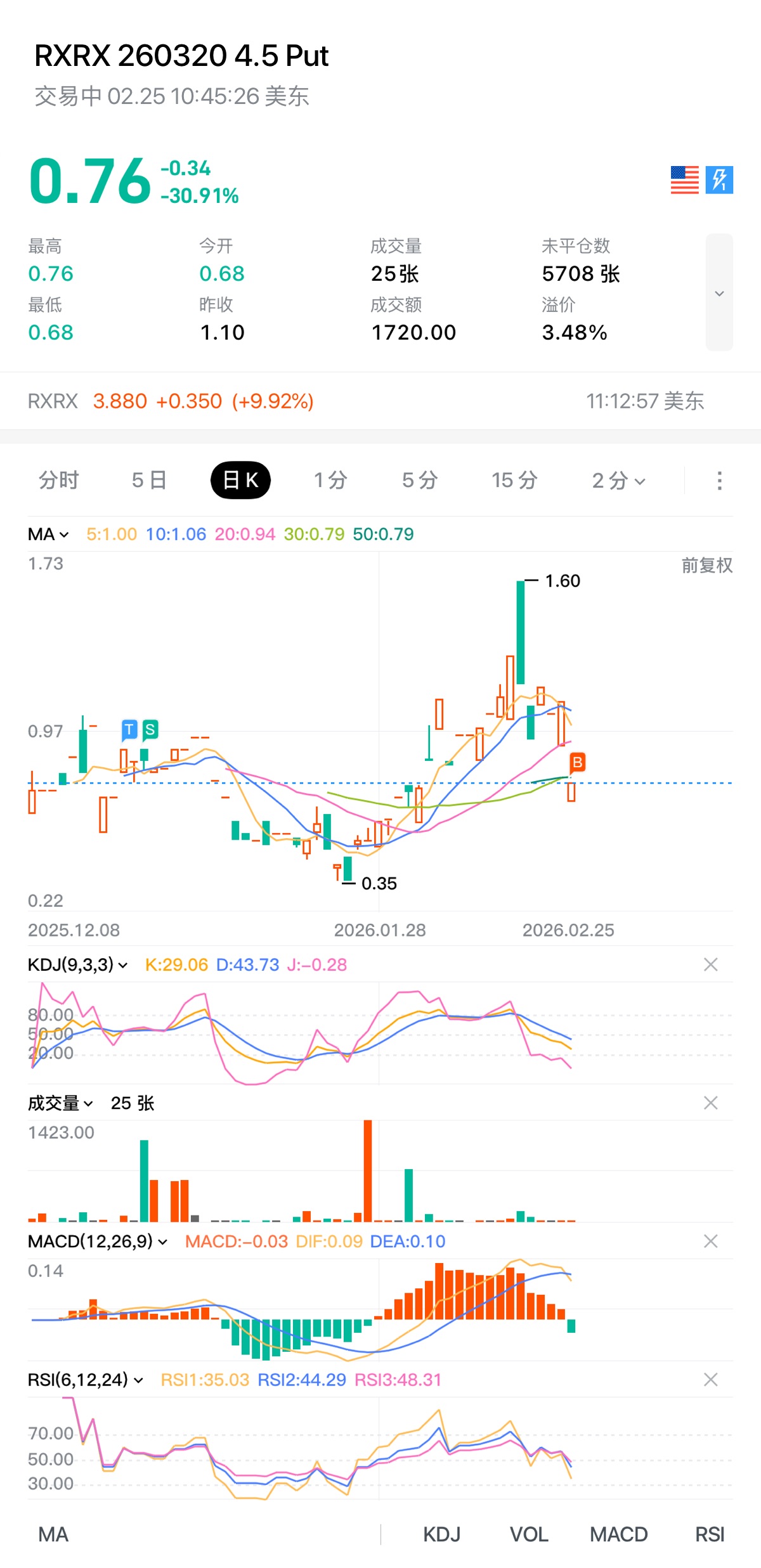761x1568 pixels.
Task: Select VOL in the bottom indicator bar
Action: click(x=529, y=1534)
